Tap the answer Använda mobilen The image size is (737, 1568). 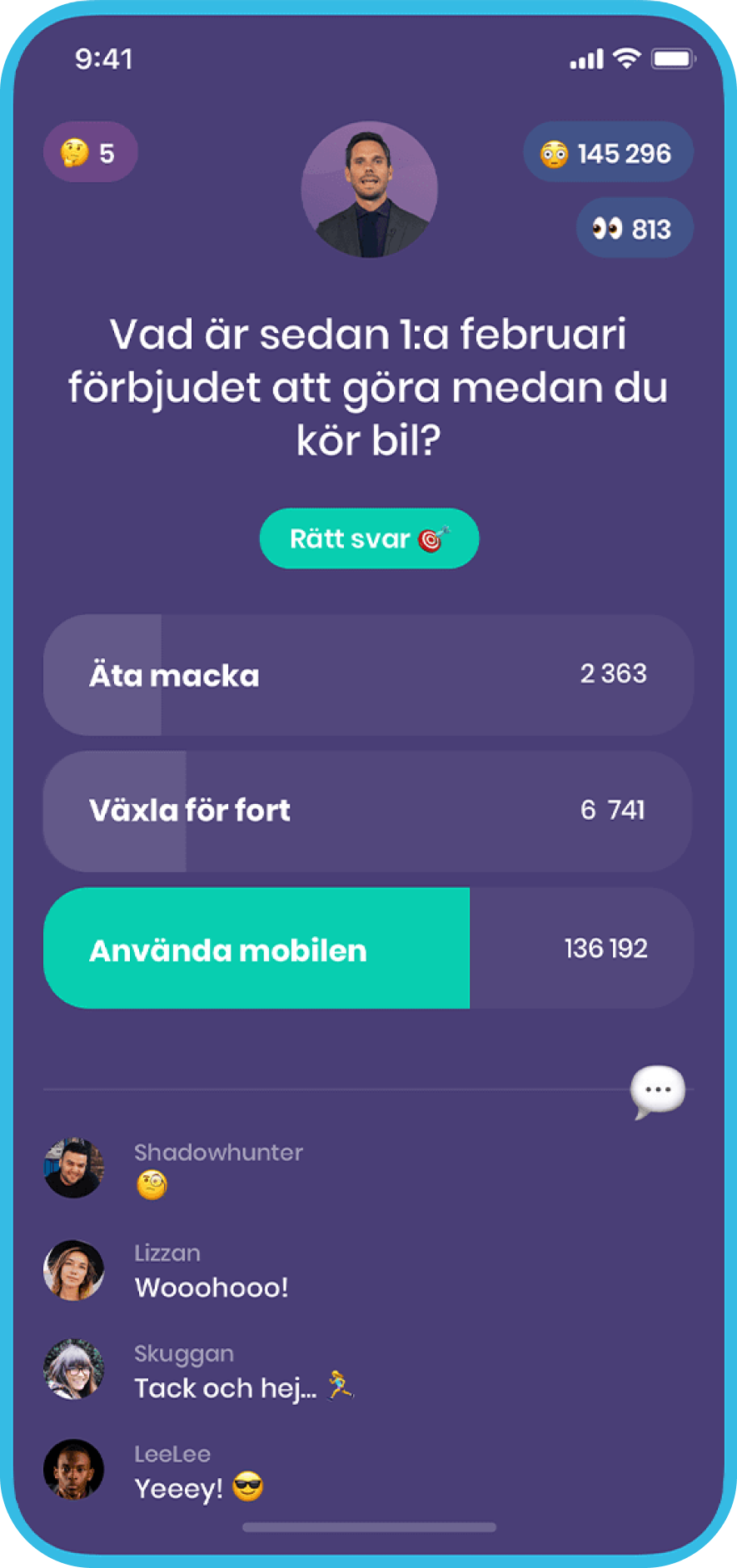(x=368, y=948)
